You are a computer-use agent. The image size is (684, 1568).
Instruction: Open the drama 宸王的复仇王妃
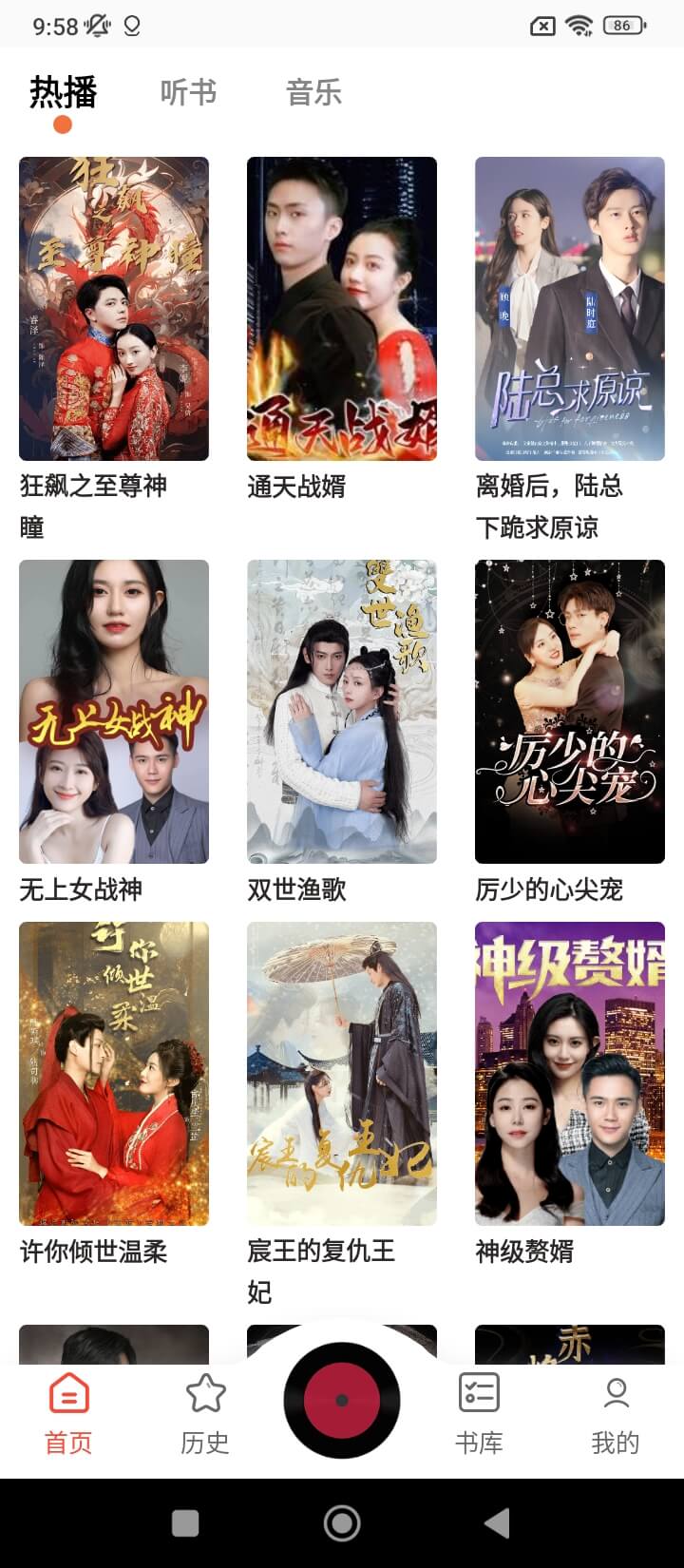click(342, 1073)
